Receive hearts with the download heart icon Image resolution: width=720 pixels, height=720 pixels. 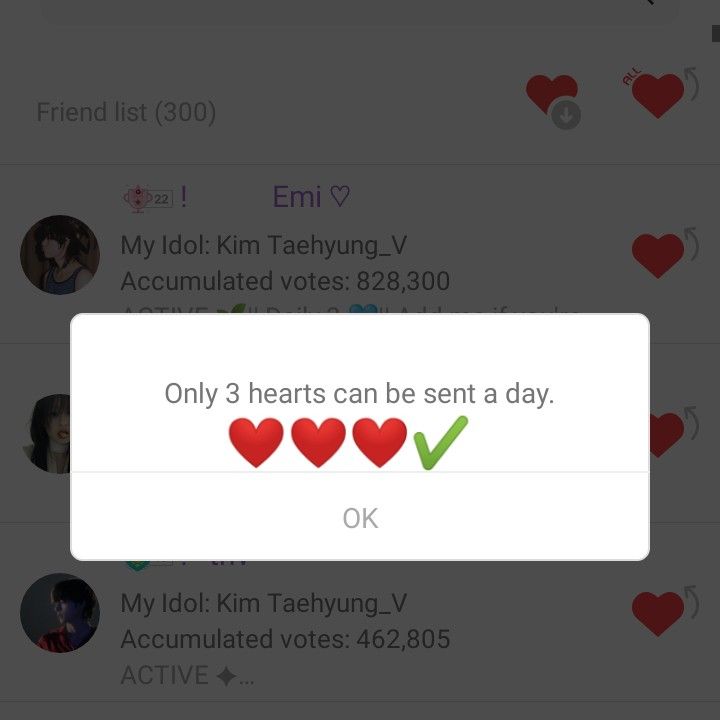(x=554, y=101)
